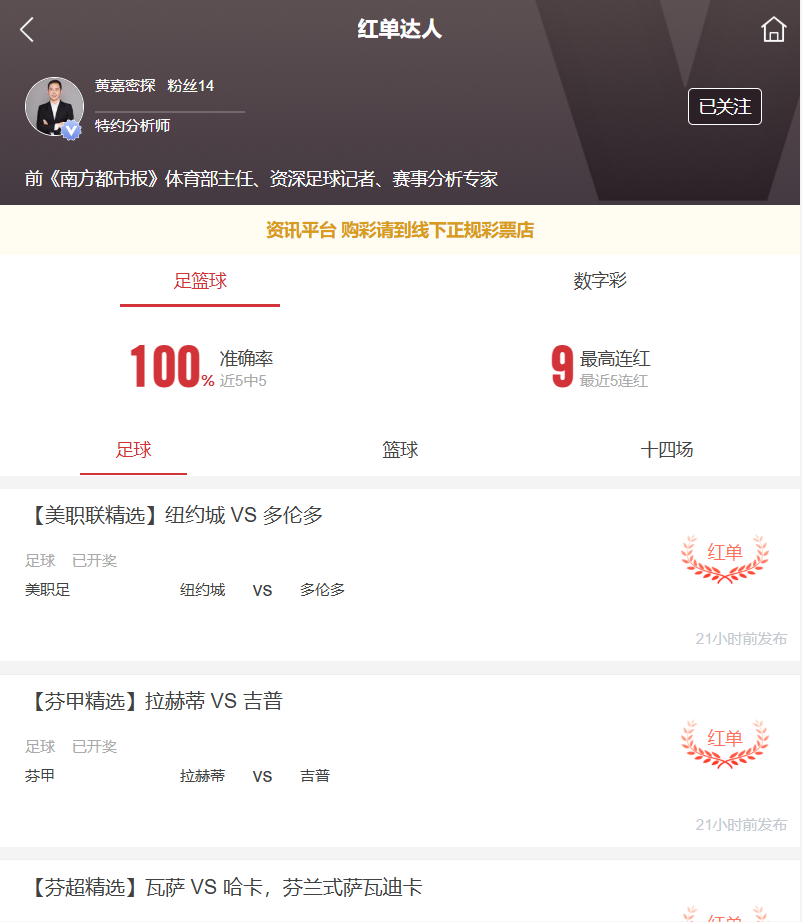802x922 pixels.
Task: Switch to the 十四场 sub-tab
Action: point(666,450)
